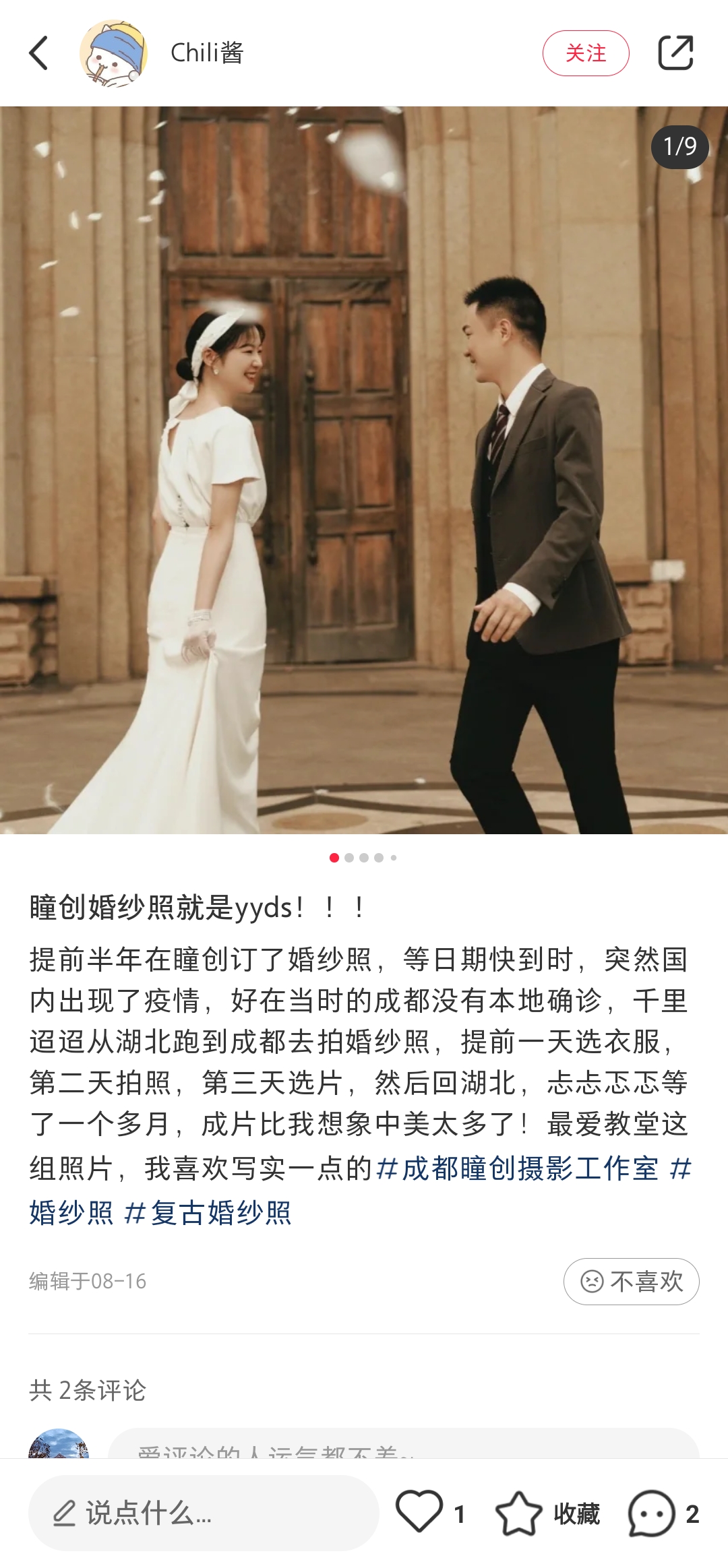Mark post as 不喜欢
Viewport: 728px width, 1568px height.
click(631, 1281)
